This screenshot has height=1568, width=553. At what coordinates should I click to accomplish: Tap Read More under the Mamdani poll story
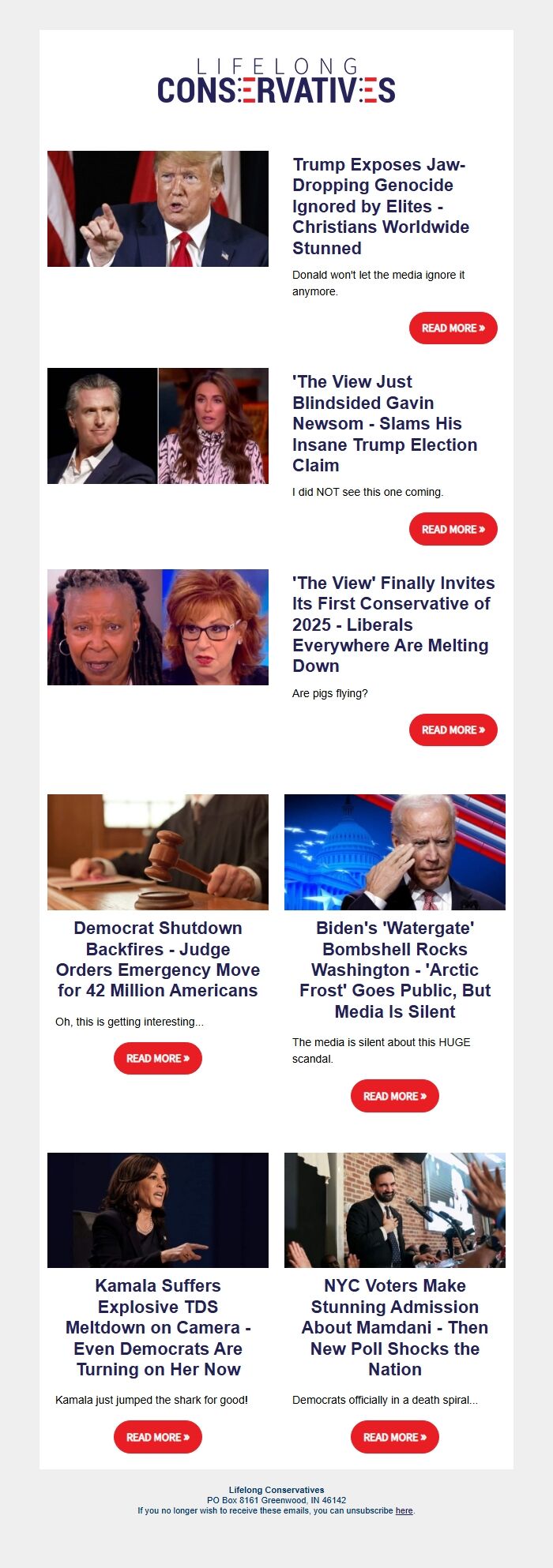click(394, 1437)
